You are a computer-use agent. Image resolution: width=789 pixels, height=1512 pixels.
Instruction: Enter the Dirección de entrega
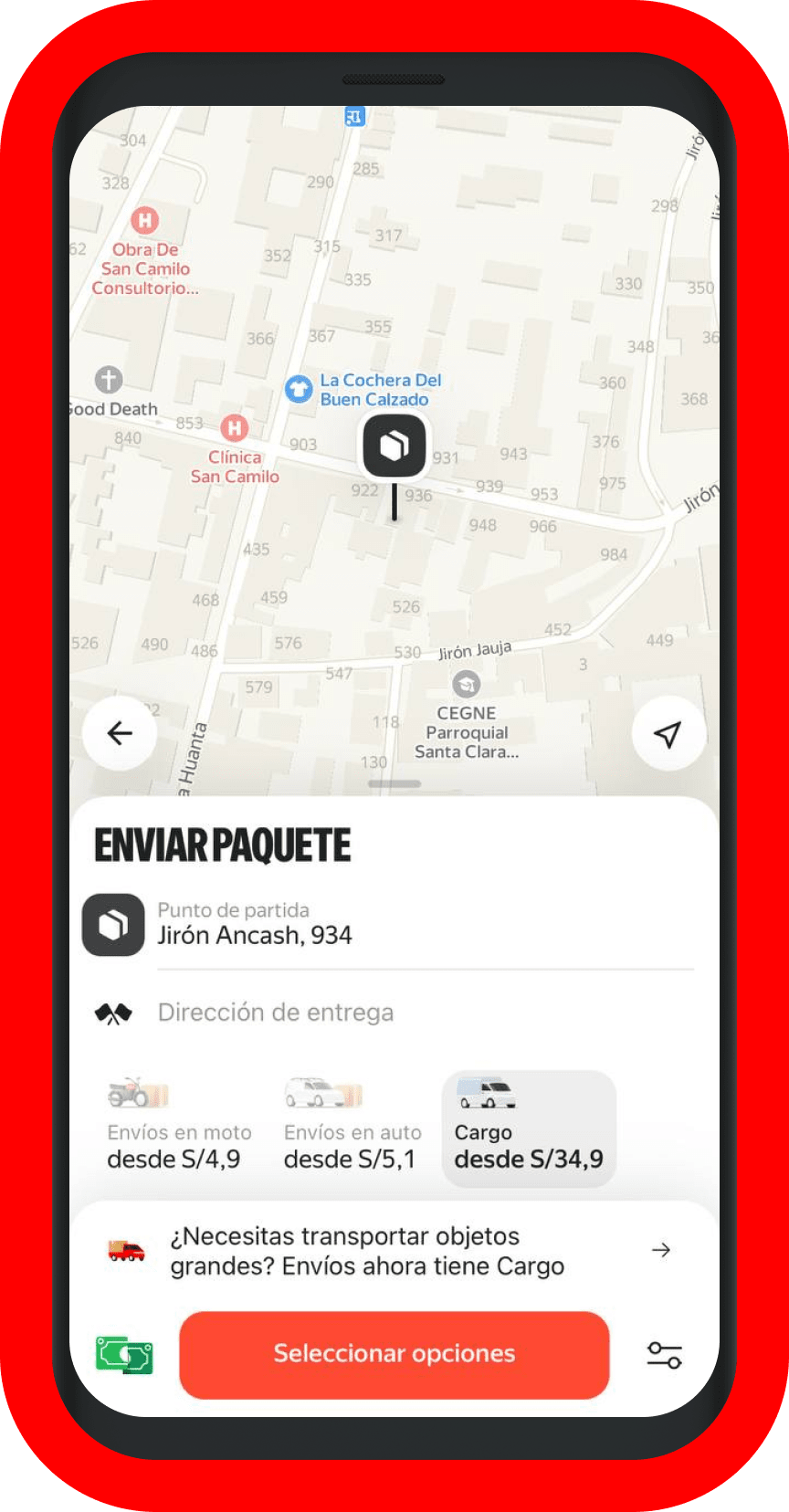coord(275,1013)
